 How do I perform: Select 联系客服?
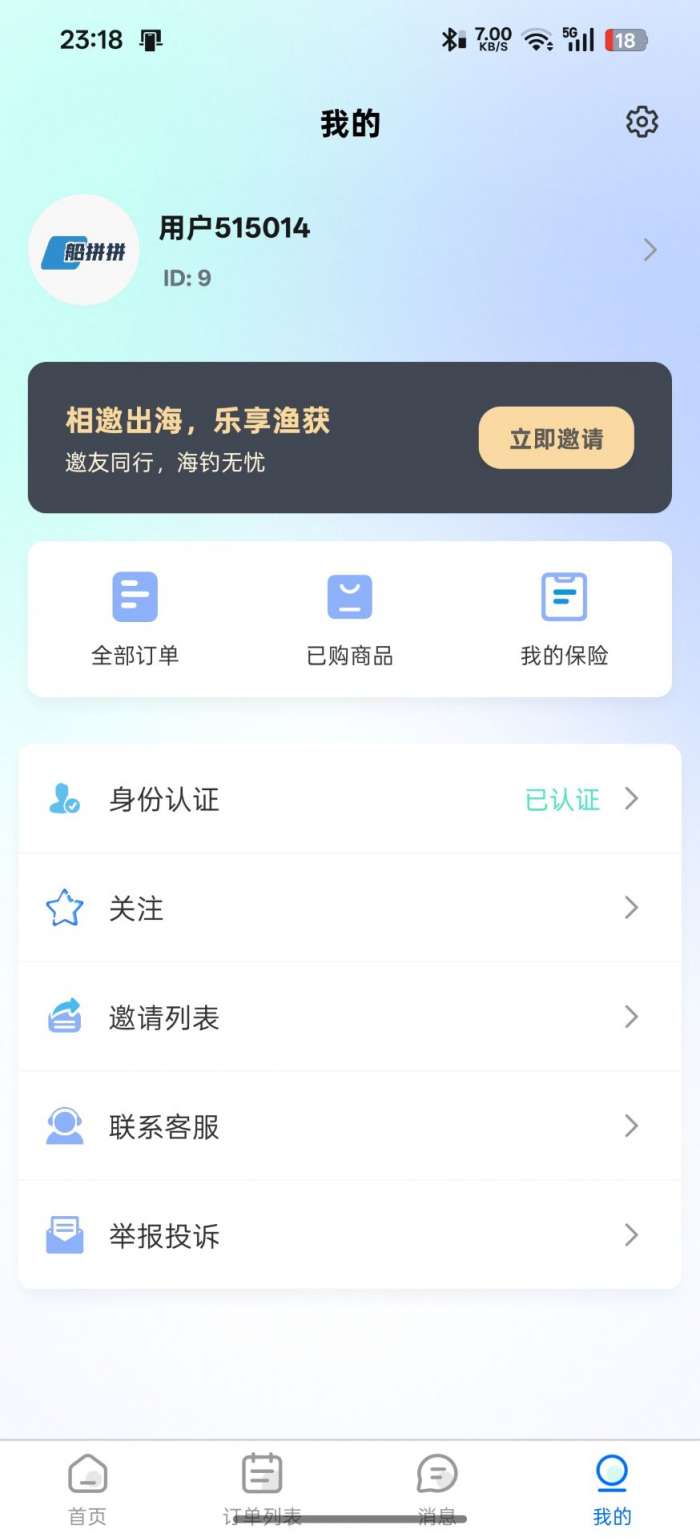(349, 1126)
